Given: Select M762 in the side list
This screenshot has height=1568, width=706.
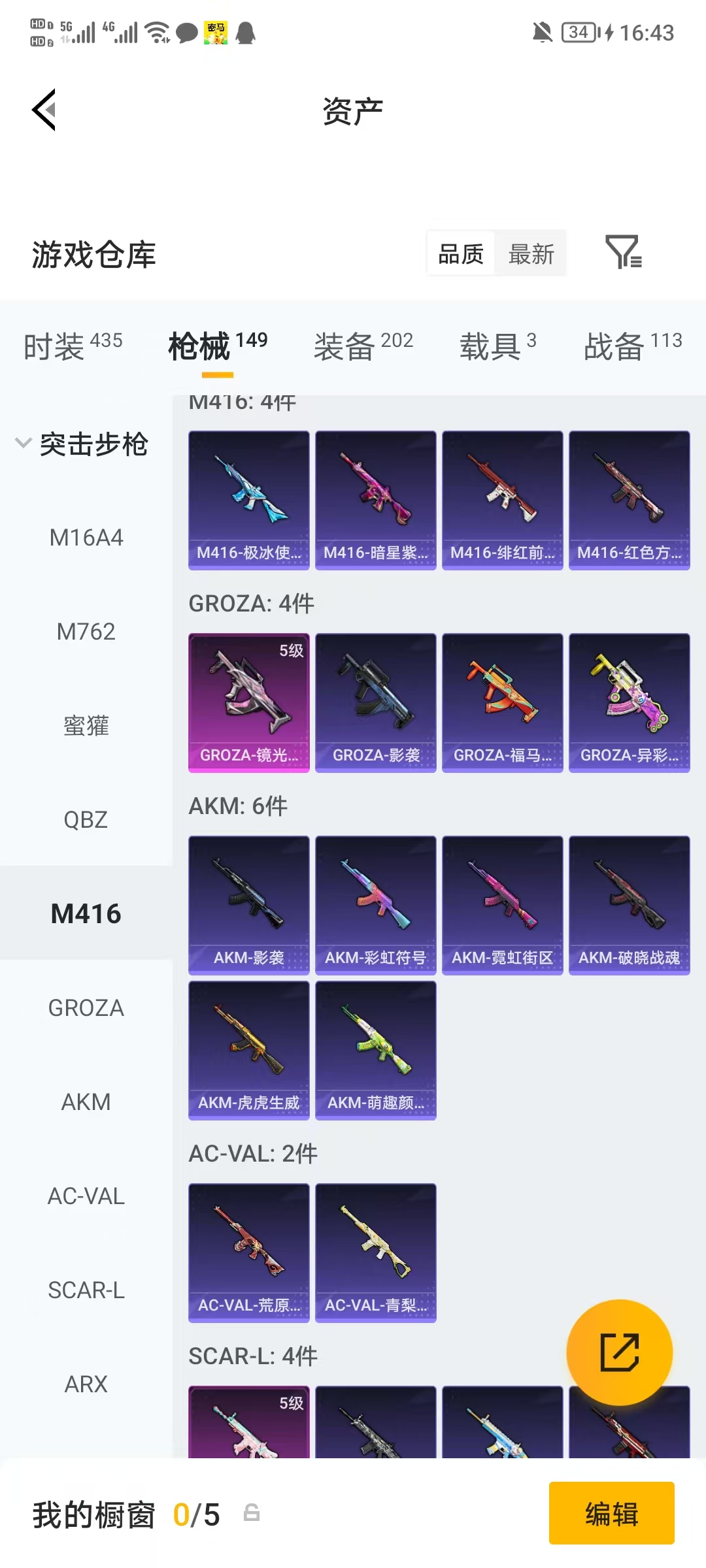Looking at the screenshot, I should pos(86,632).
